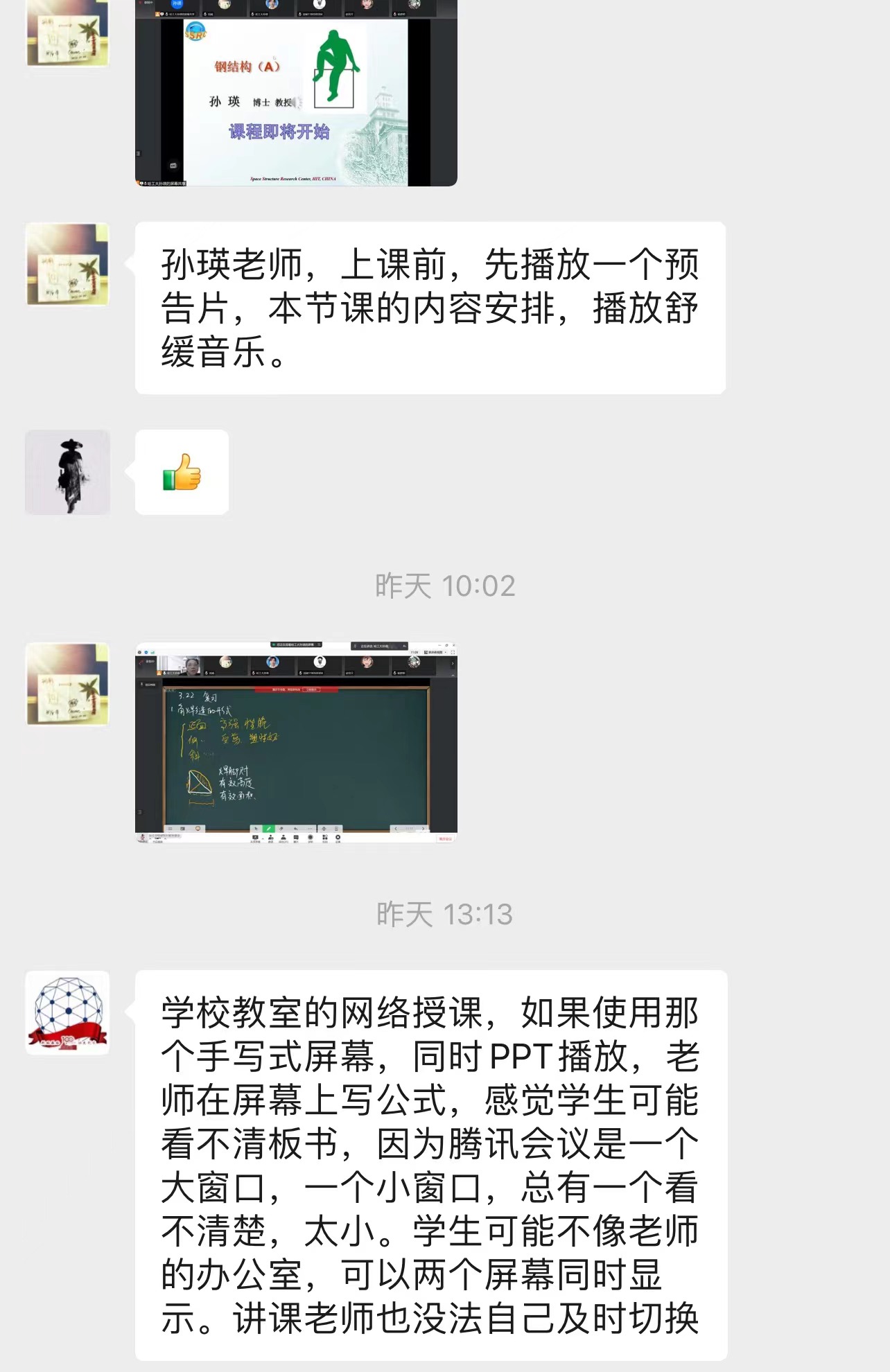Open the blackboard screenshot image

click(296, 742)
